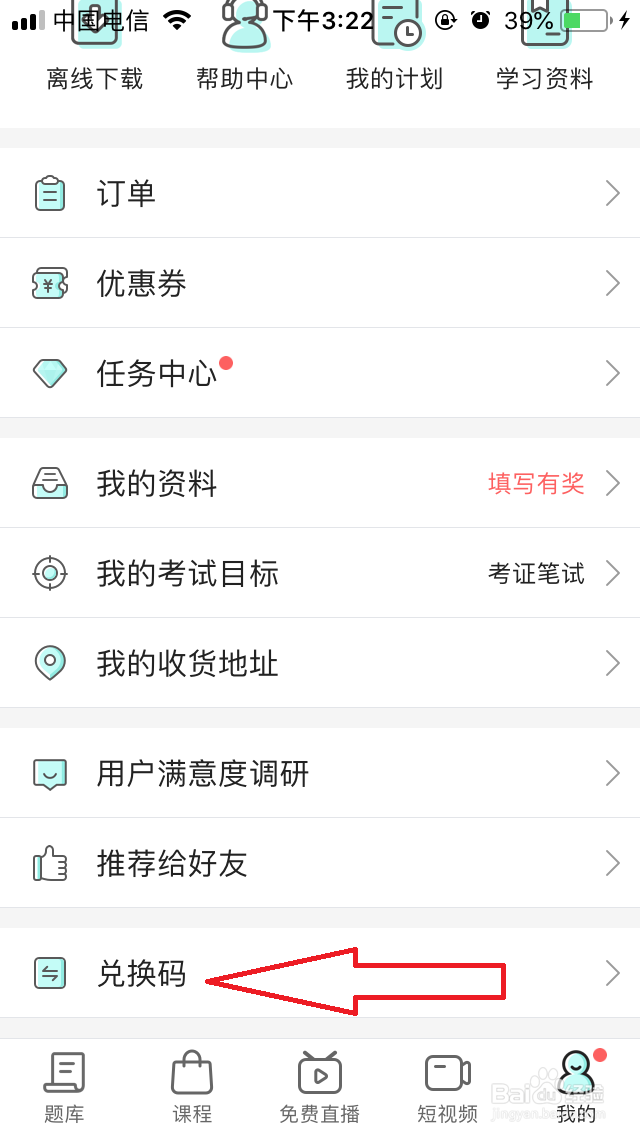This screenshot has width=640, height=1136.
Task: Open 任务中心 task center
Action: coord(320,373)
